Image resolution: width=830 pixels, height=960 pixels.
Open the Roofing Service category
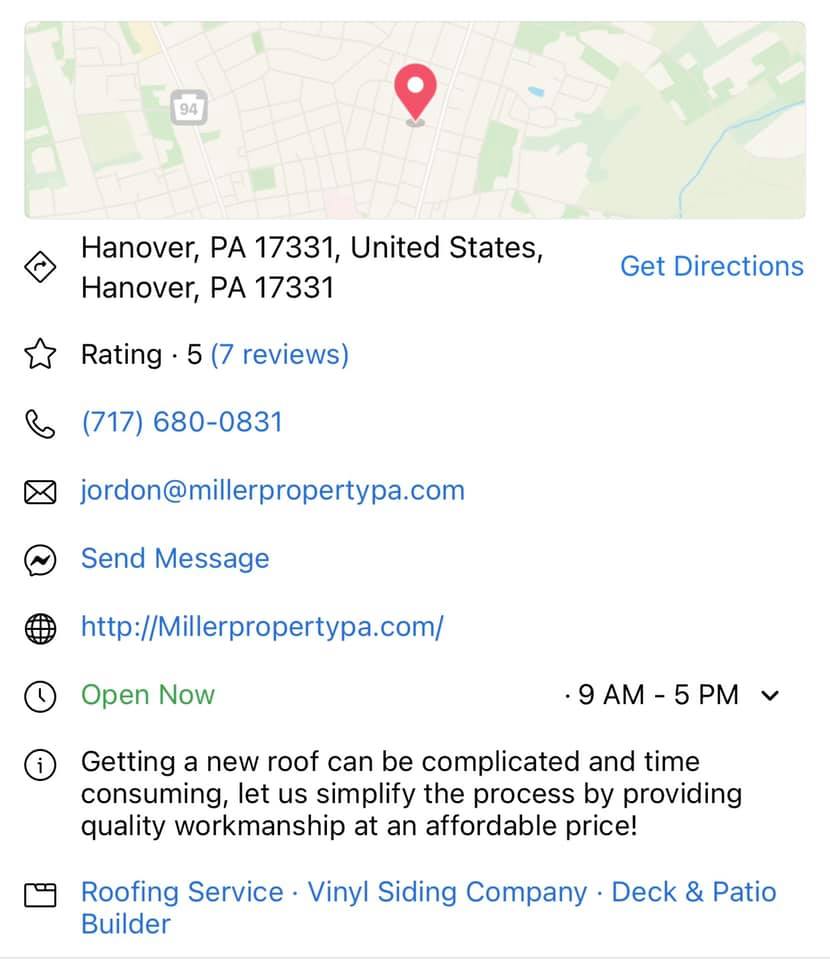[x=181, y=892]
